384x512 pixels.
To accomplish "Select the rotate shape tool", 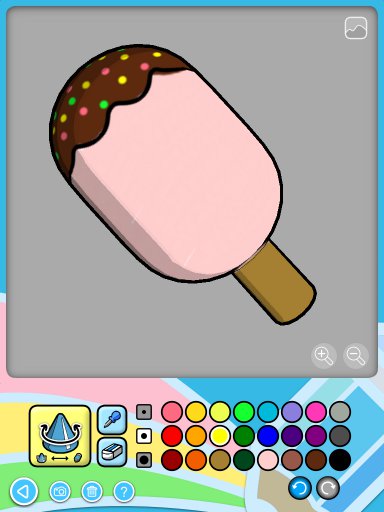I will 60,436.
